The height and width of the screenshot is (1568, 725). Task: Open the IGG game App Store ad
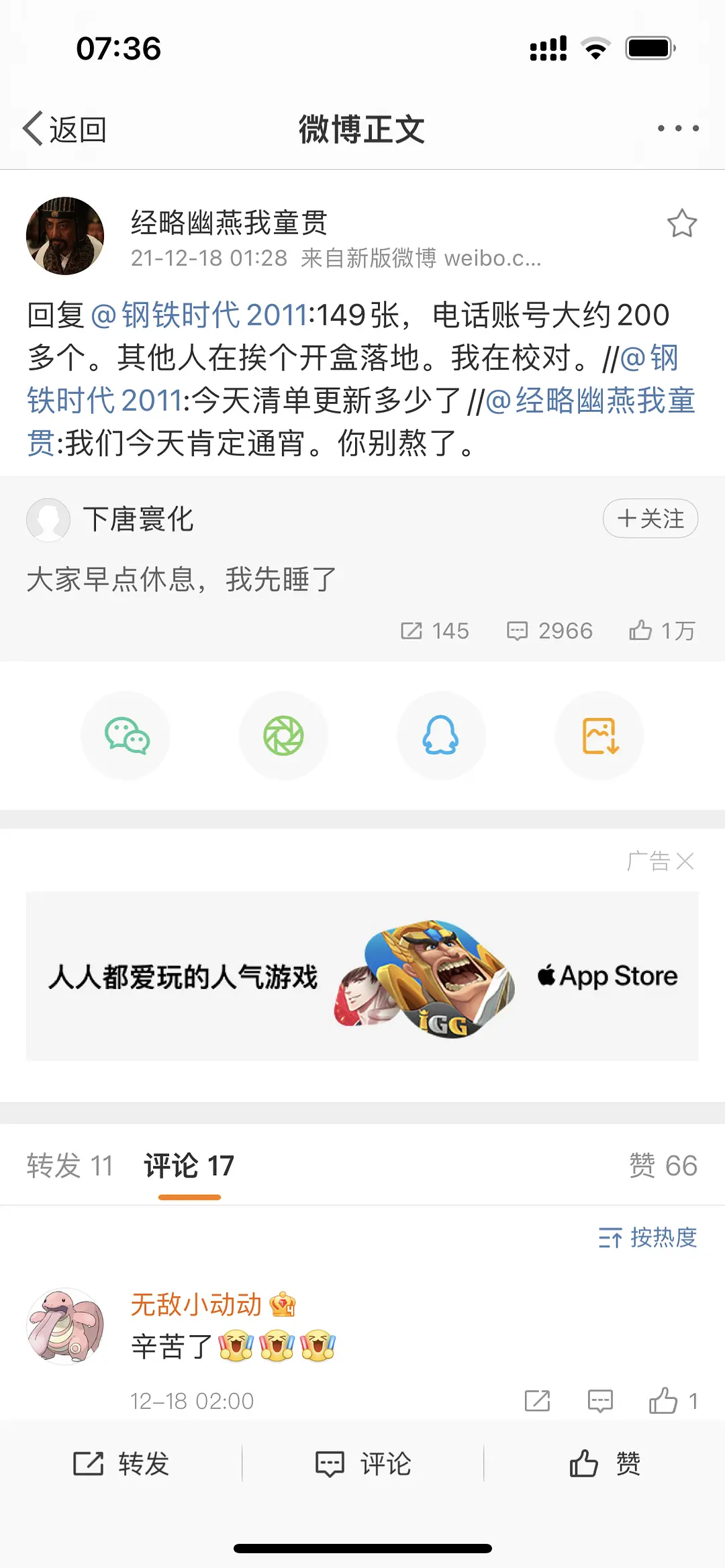pyautogui.click(x=362, y=976)
